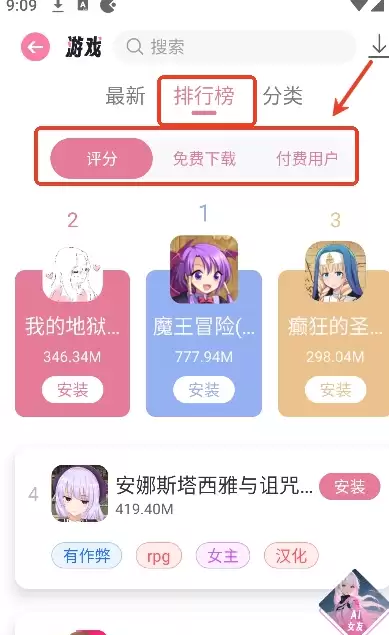The height and width of the screenshot is (635, 389).
Task: Install 魔王冒险 game
Action: pyautogui.click(x=204, y=390)
